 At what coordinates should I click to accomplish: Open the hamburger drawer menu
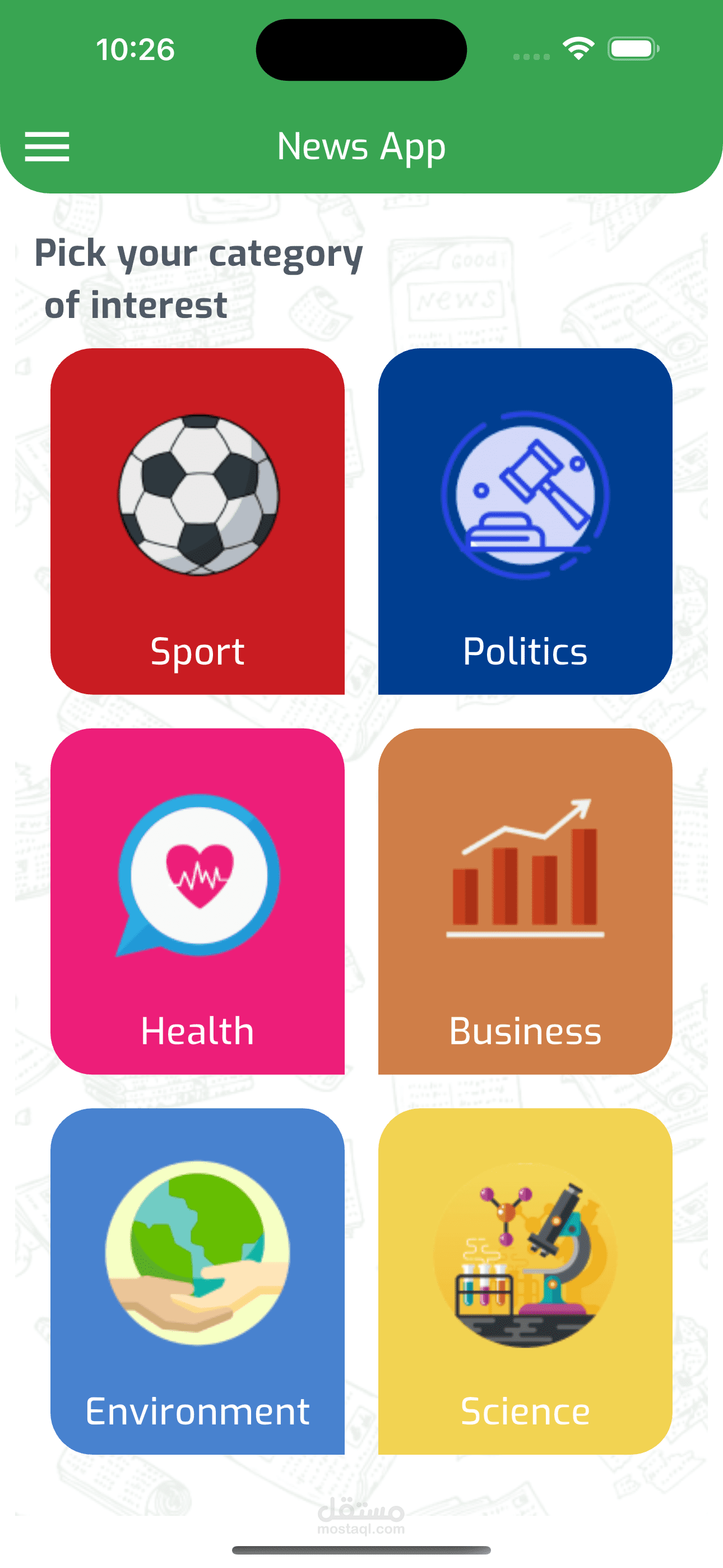tap(47, 147)
